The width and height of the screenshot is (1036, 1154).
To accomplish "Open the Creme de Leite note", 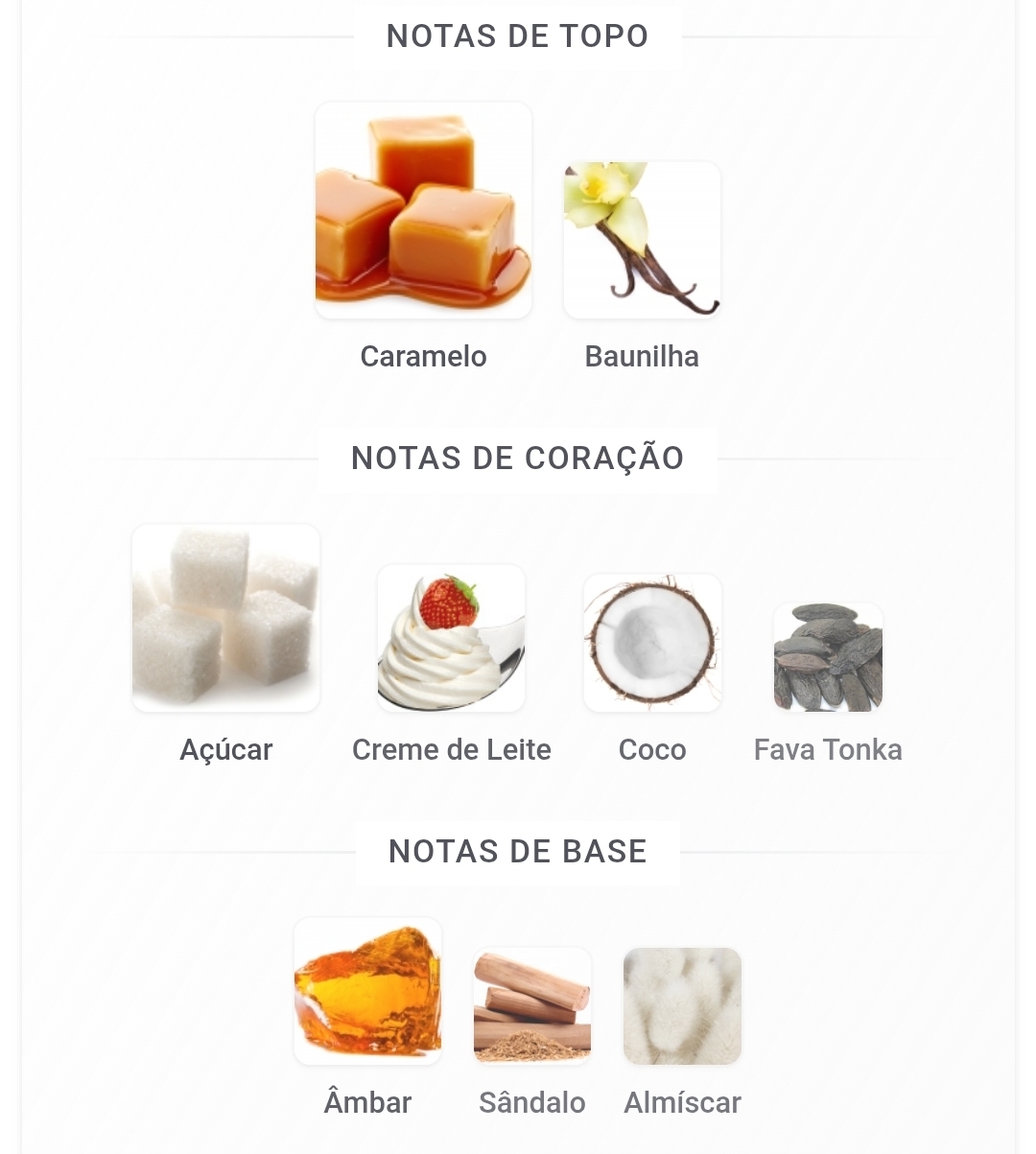I will pyautogui.click(x=451, y=638).
